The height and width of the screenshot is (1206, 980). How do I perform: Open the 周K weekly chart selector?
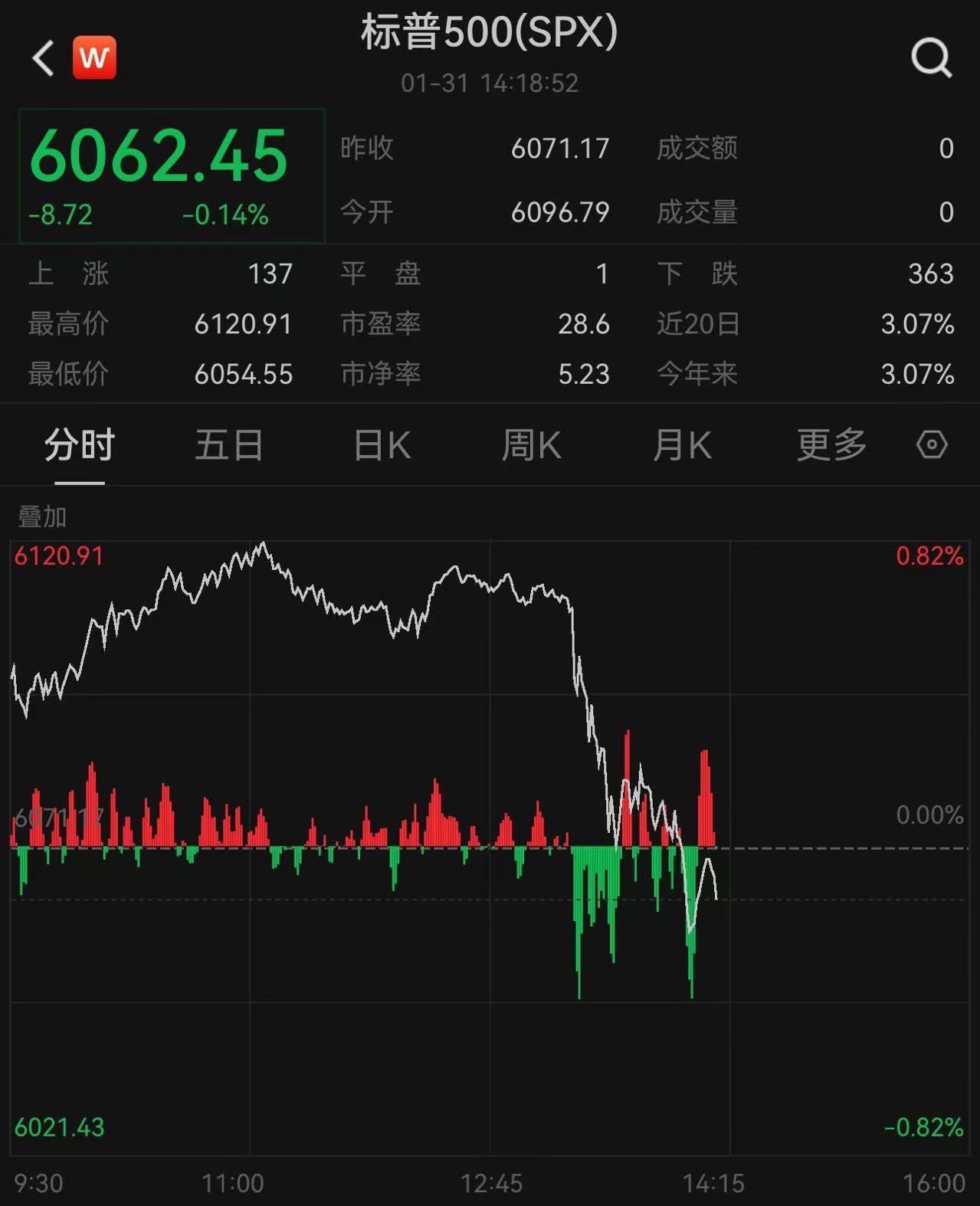click(530, 444)
